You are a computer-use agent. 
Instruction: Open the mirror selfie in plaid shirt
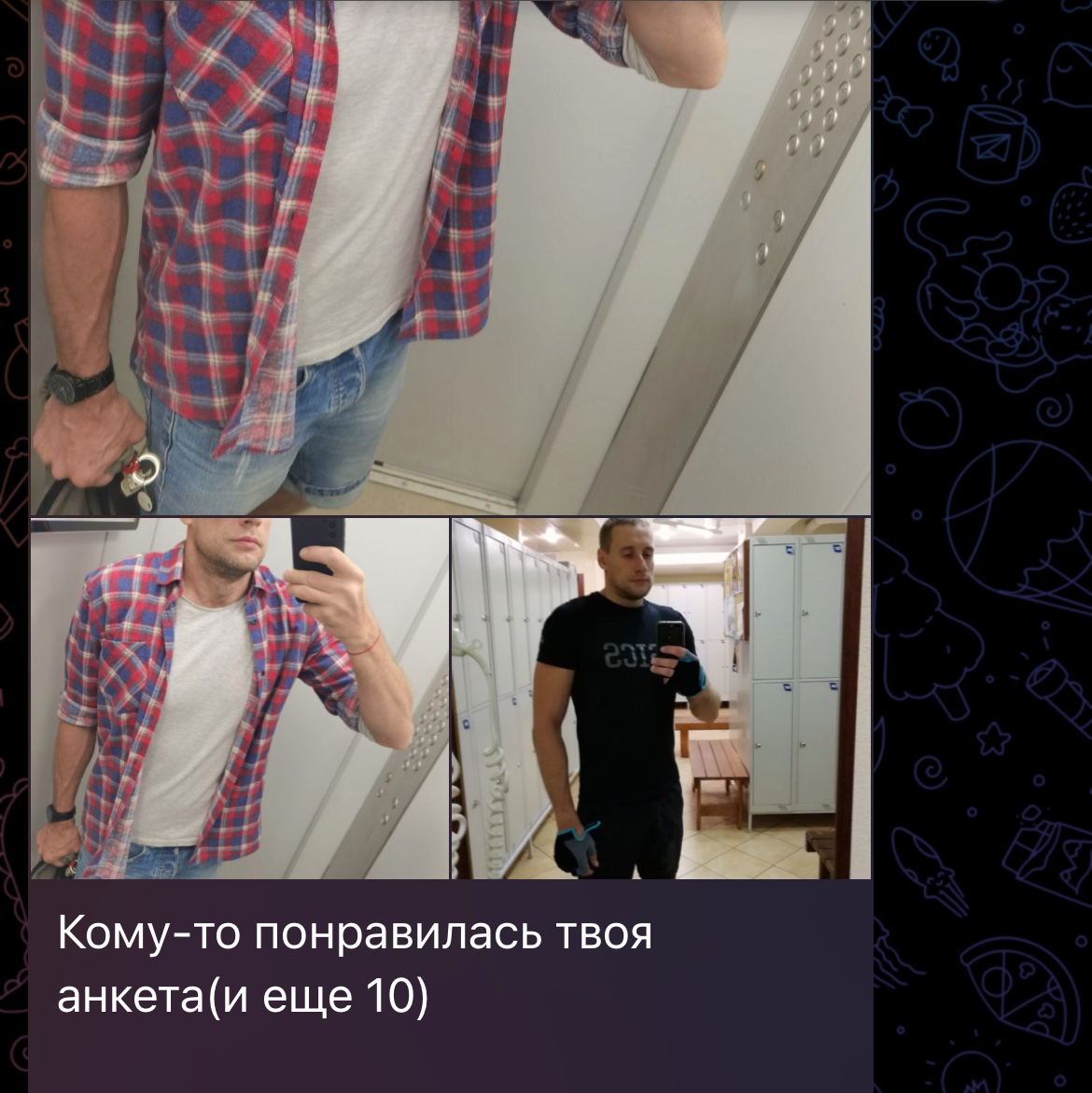pos(240,698)
